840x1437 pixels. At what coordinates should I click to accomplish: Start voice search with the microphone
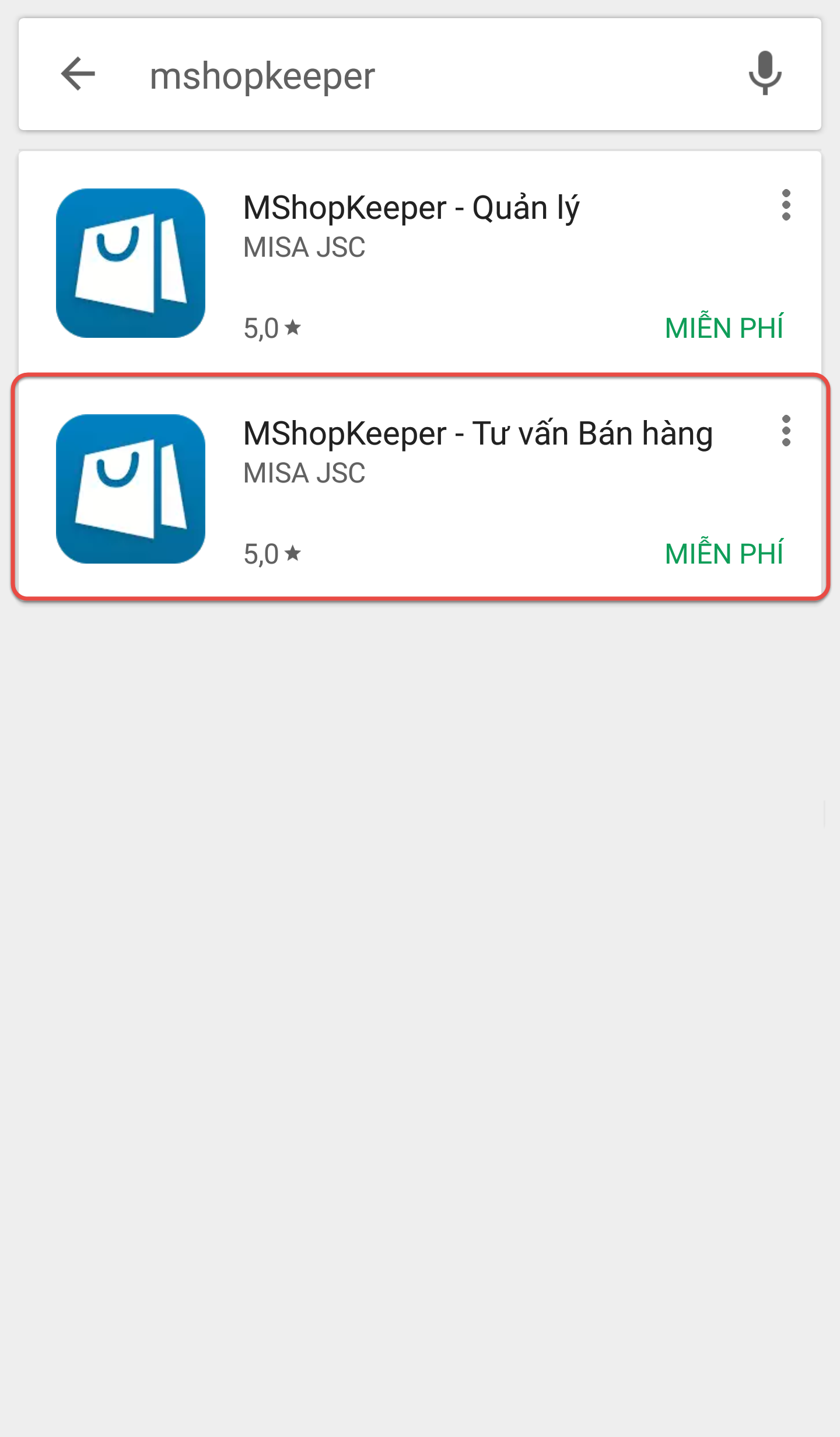(x=764, y=74)
